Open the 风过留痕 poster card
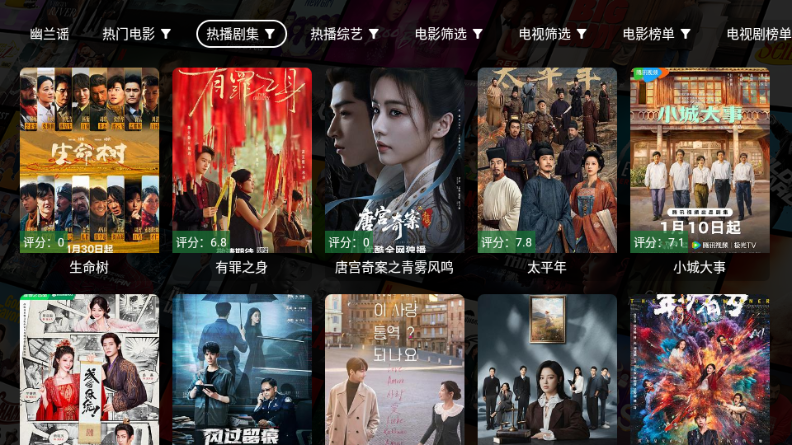 [x=242, y=370]
